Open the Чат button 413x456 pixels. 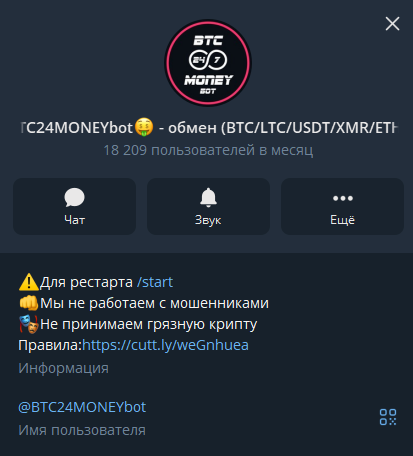pyautogui.click(x=74, y=206)
